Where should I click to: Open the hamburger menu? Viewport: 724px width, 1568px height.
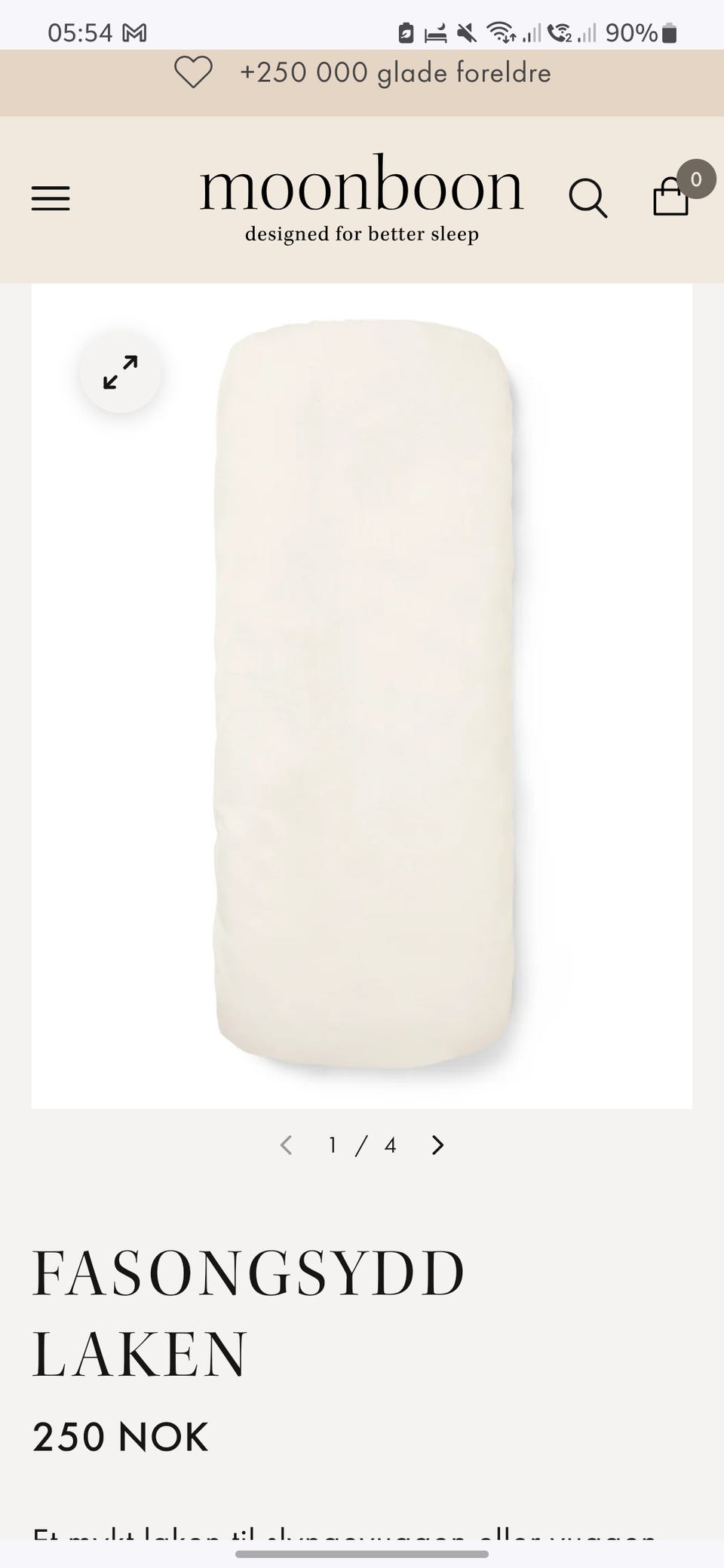pyautogui.click(x=51, y=199)
